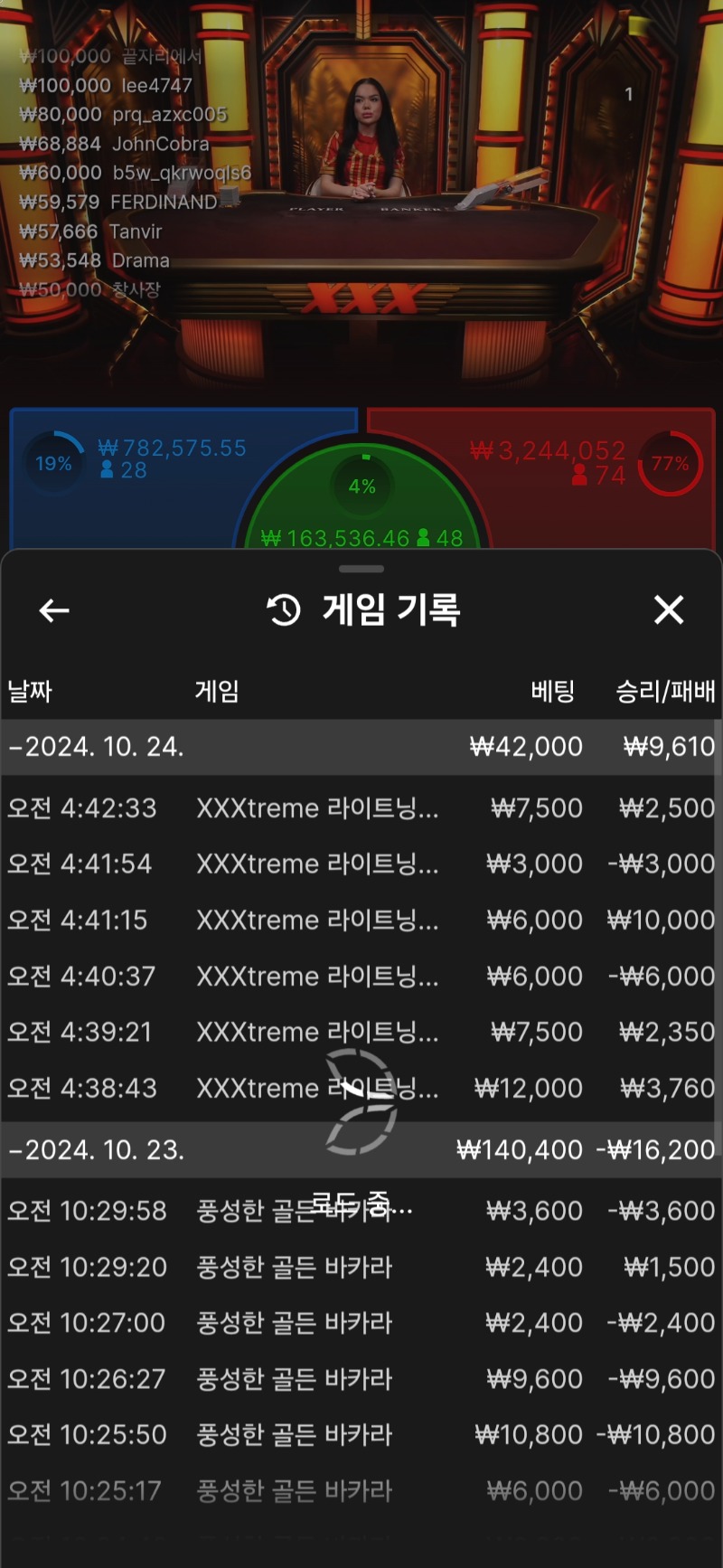Close the game history panel
This screenshot has width=723, height=1568.
669,610
